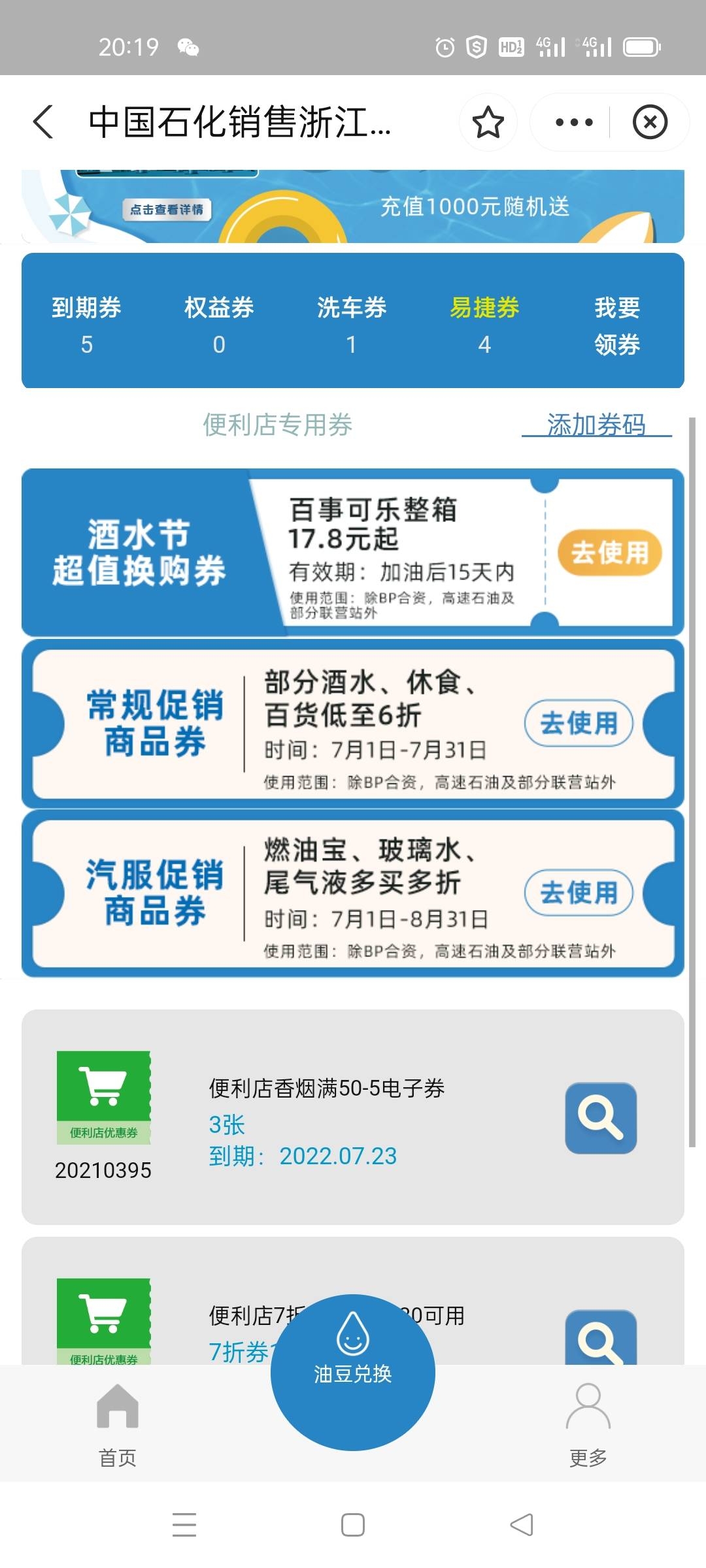
Task: Use the 常规促销商品券 coupon
Action: coord(579,723)
